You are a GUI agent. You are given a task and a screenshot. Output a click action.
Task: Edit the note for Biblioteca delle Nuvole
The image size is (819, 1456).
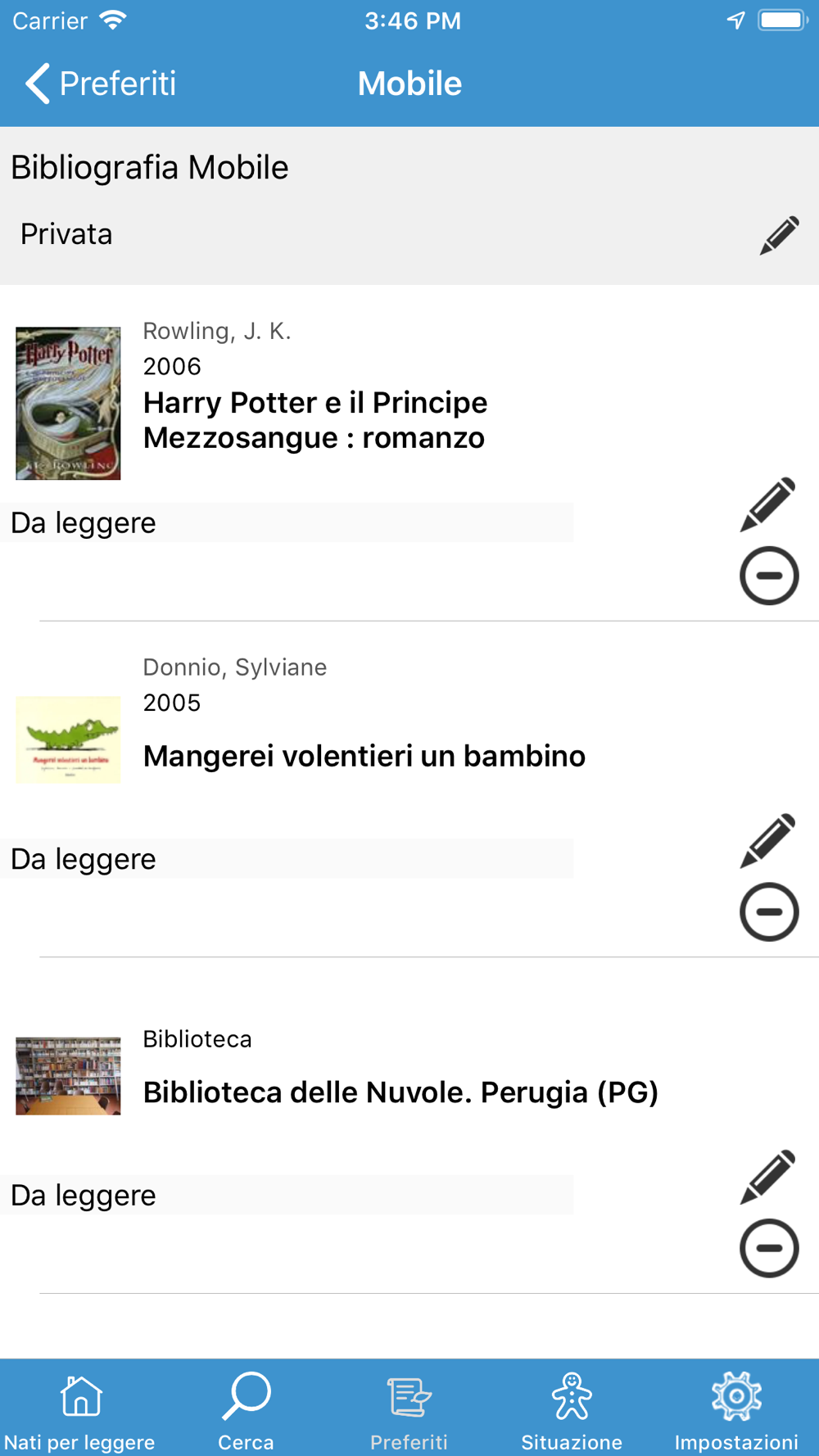pyautogui.click(x=767, y=1177)
